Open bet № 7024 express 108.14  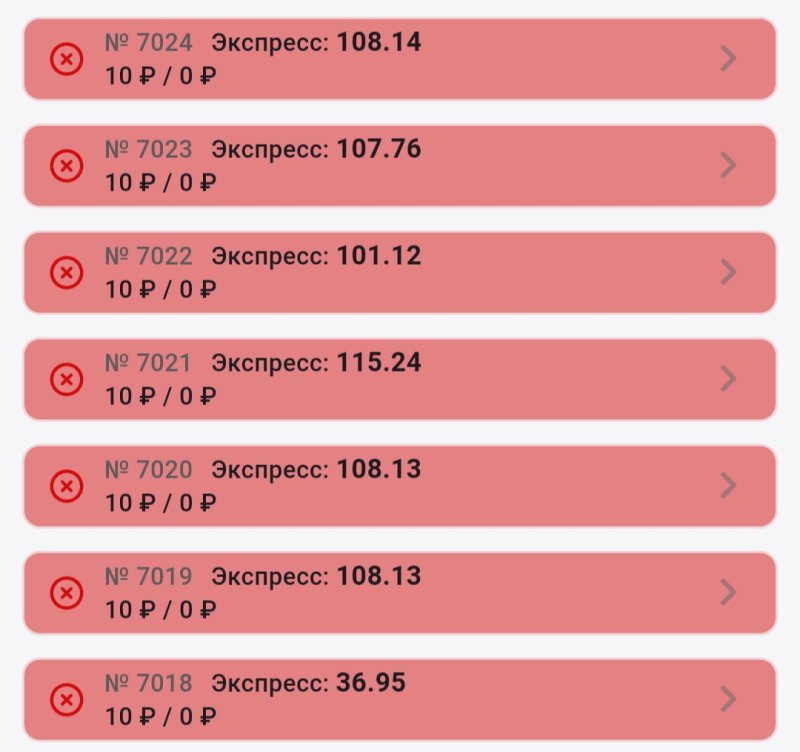click(x=400, y=59)
